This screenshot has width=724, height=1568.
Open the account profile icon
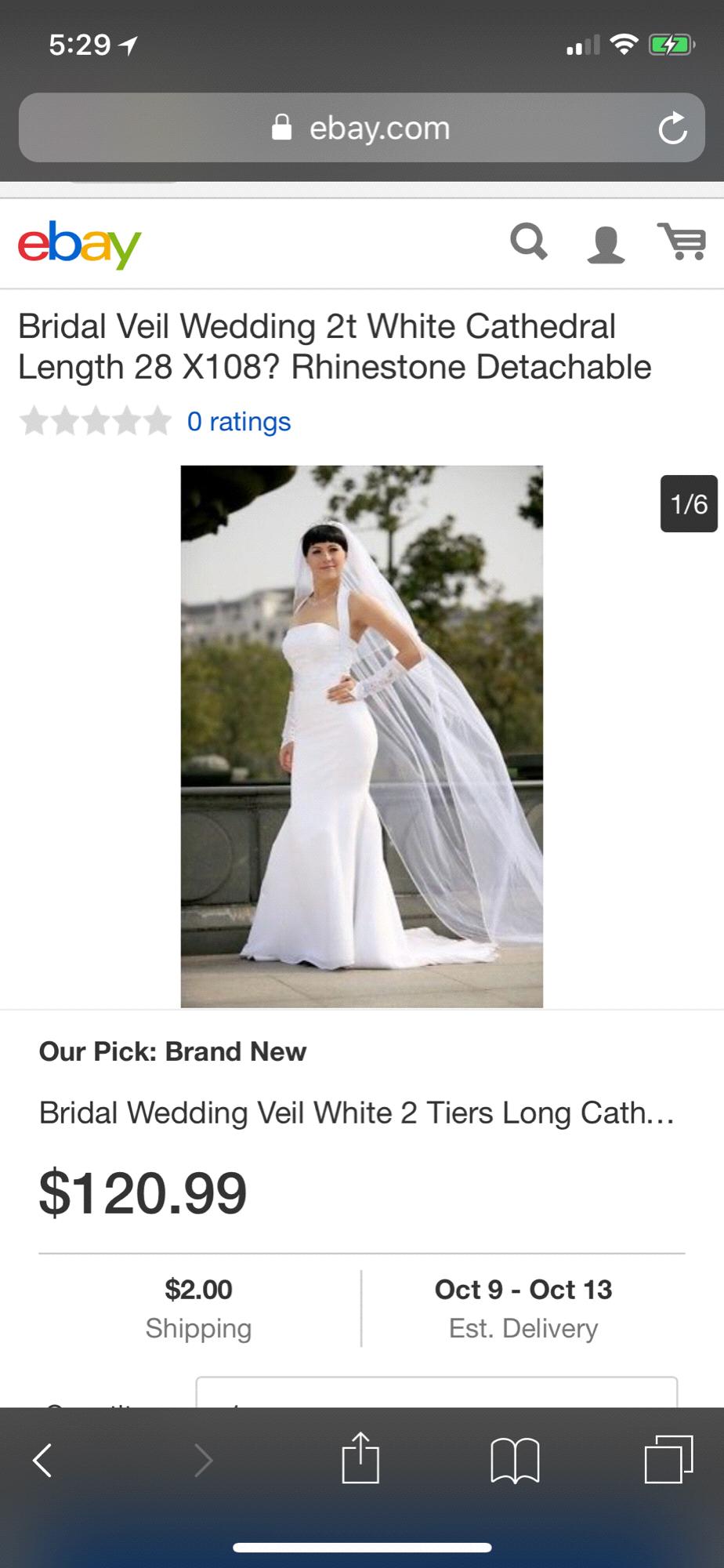(606, 244)
